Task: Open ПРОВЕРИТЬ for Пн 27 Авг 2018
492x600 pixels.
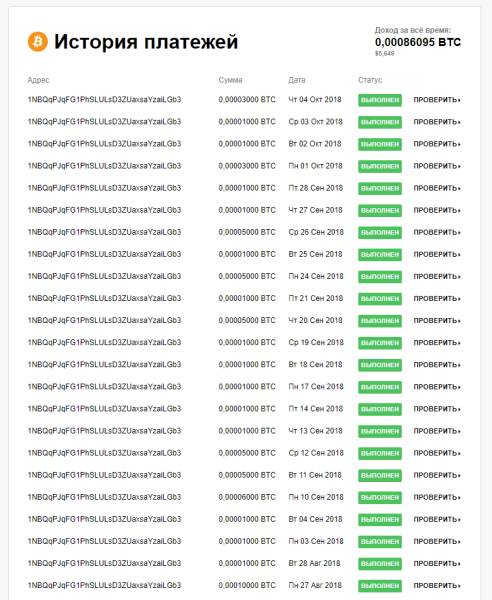Action: pyautogui.click(x=437, y=585)
